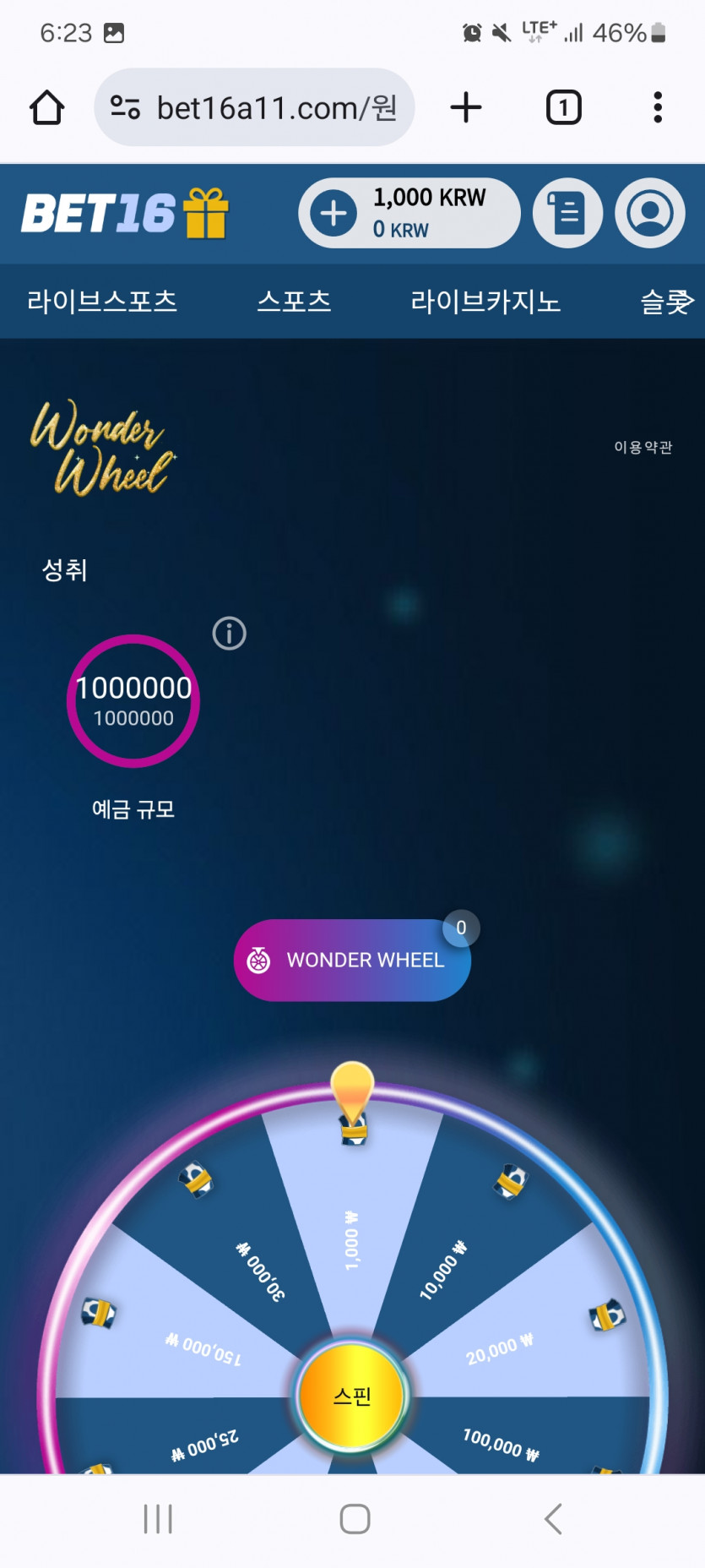
Task: Tap the info icon next to 성취
Action: (x=229, y=633)
